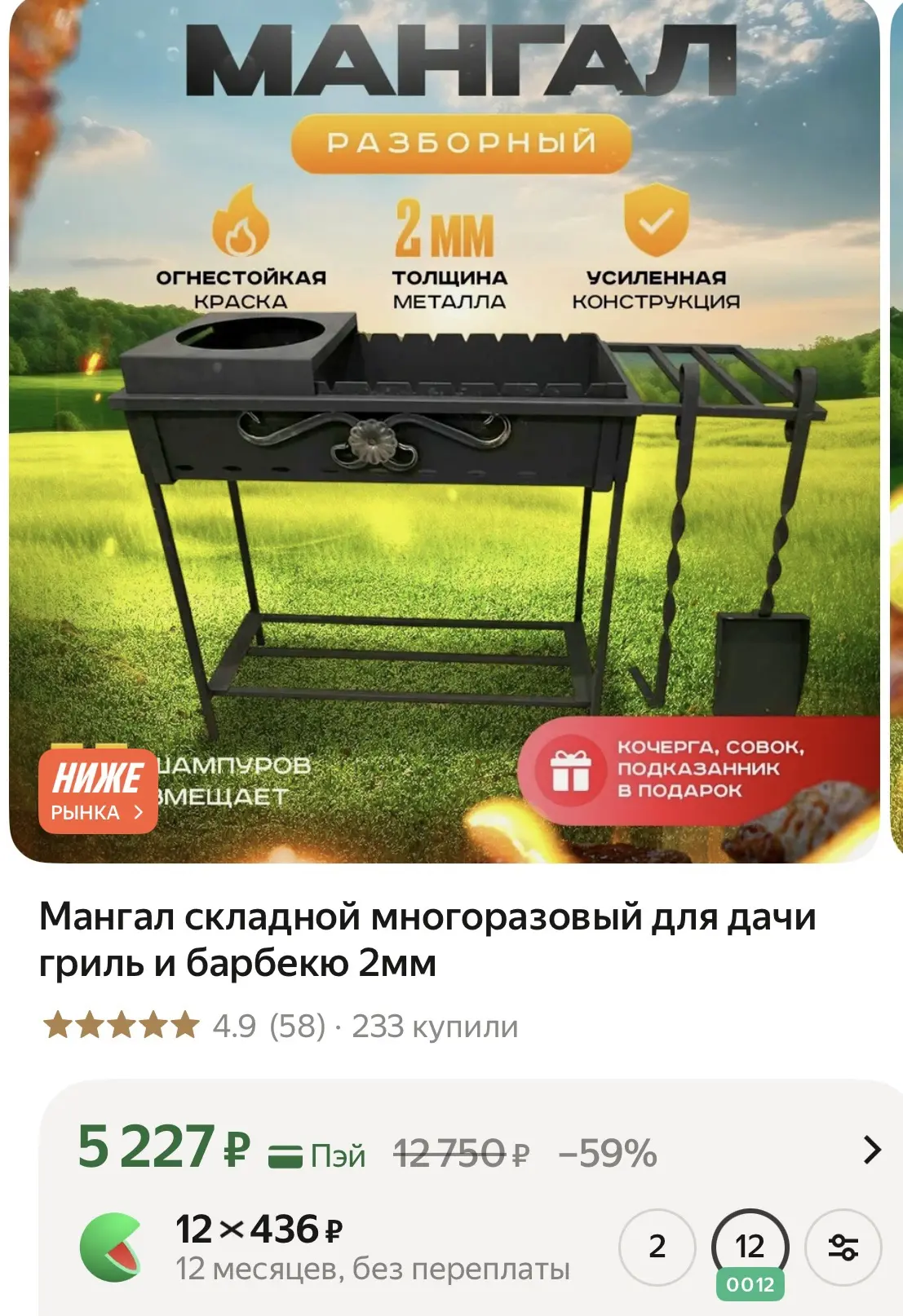
Task: Tap the 'Ниже рынка' badge
Action: tap(98, 791)
